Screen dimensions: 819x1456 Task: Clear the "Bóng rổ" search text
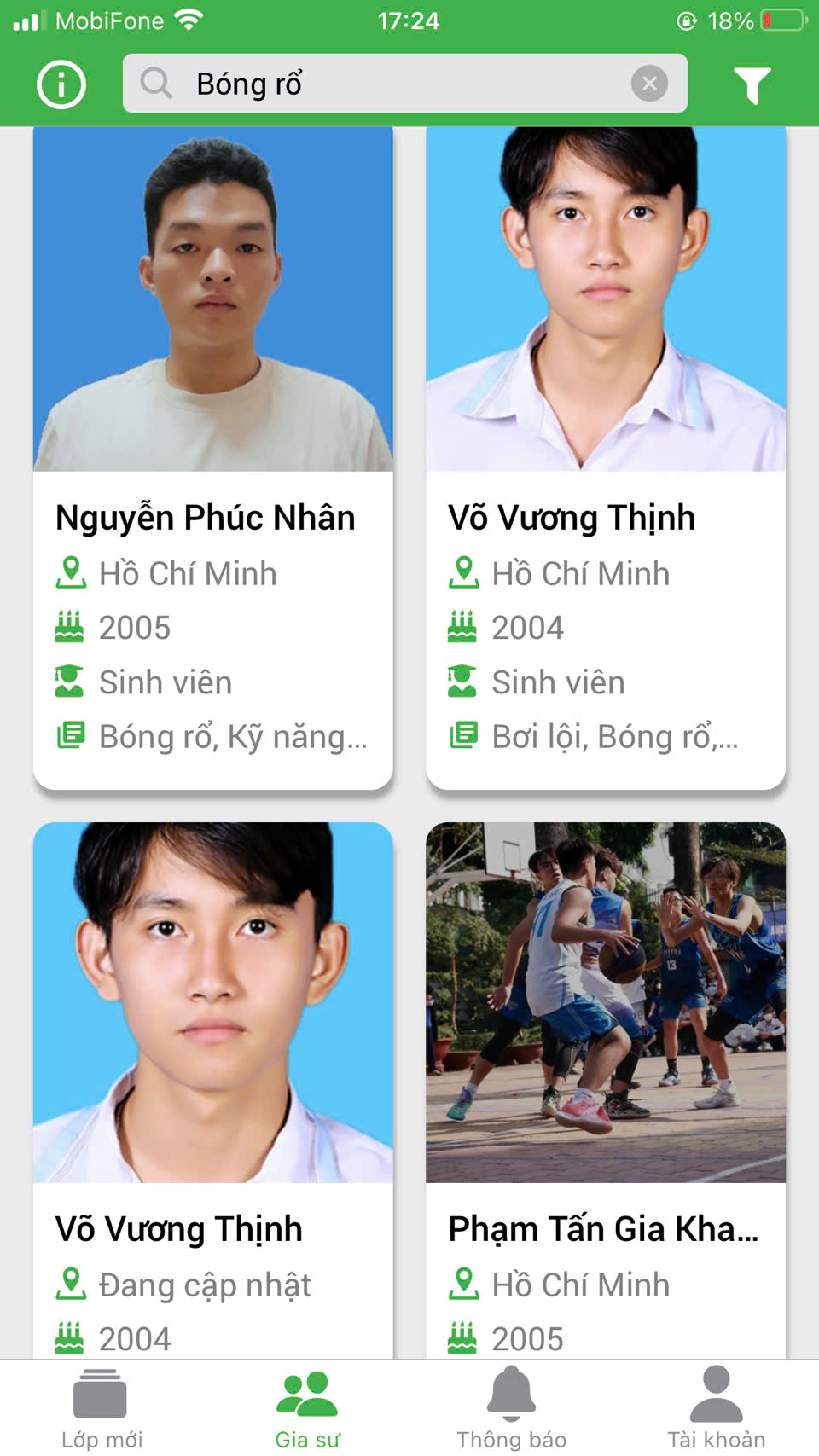[649, 84]
